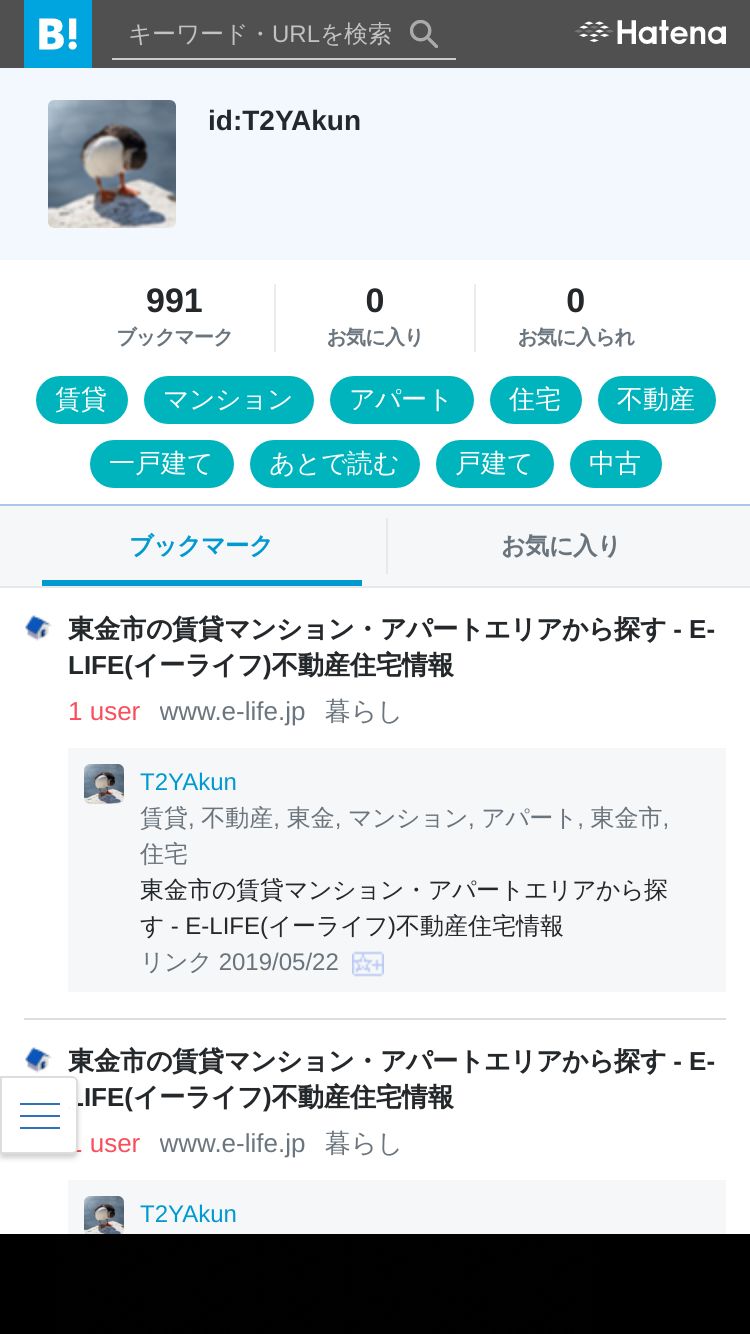
Task: Open www.e-life.jp link in first entry
Action: (232, 712)
